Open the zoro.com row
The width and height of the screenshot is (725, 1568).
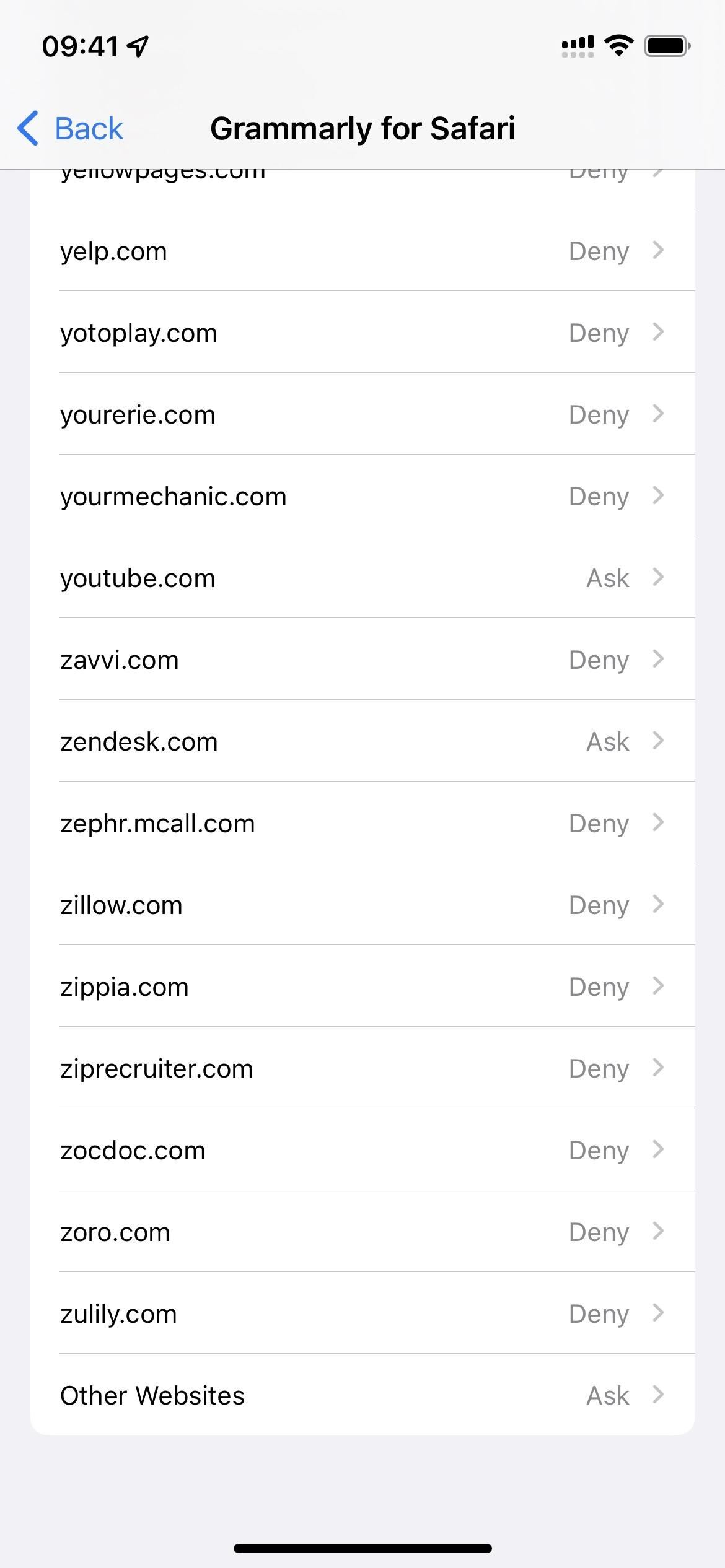(x=362, y=1231)
